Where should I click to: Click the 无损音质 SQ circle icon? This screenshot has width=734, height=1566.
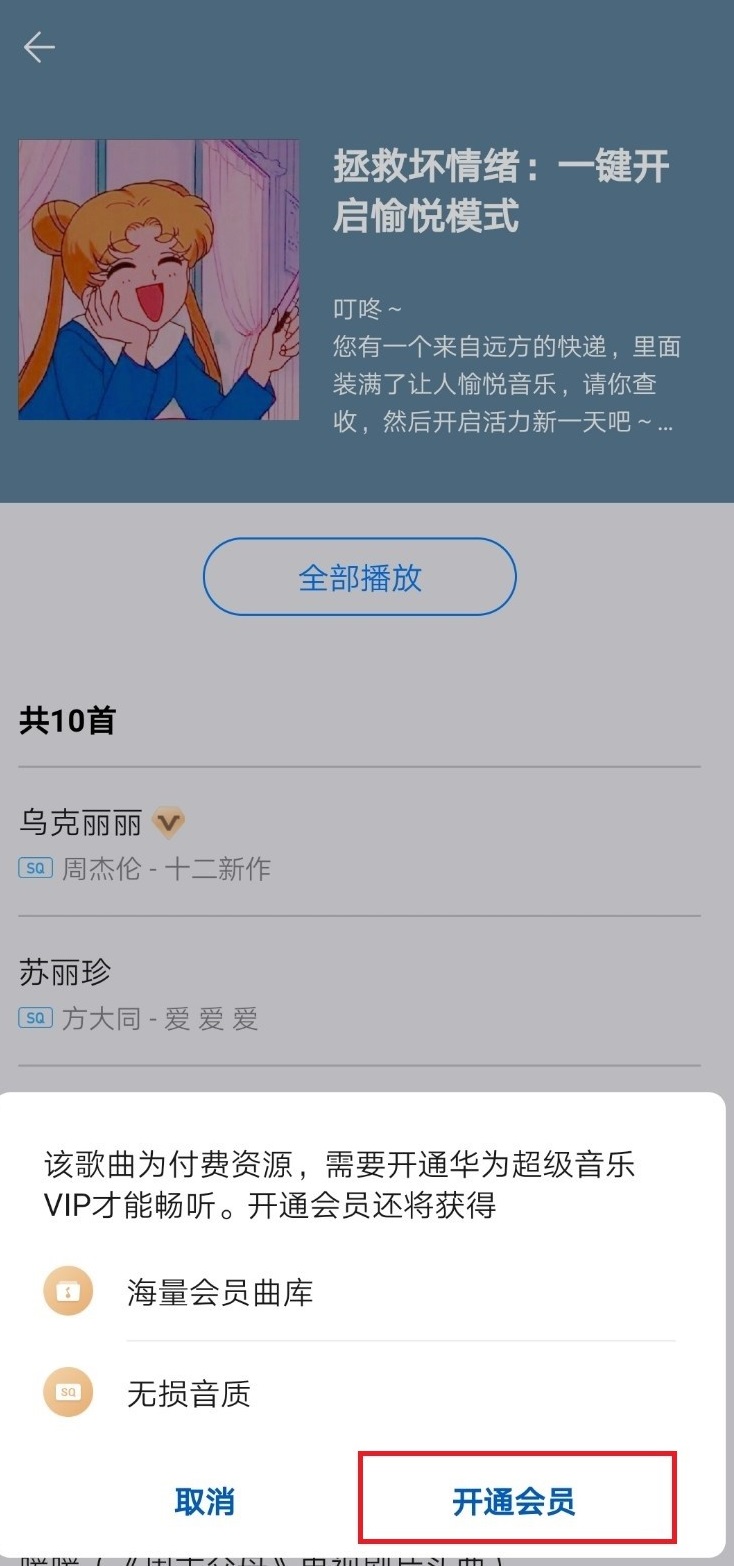point(67,1392)
